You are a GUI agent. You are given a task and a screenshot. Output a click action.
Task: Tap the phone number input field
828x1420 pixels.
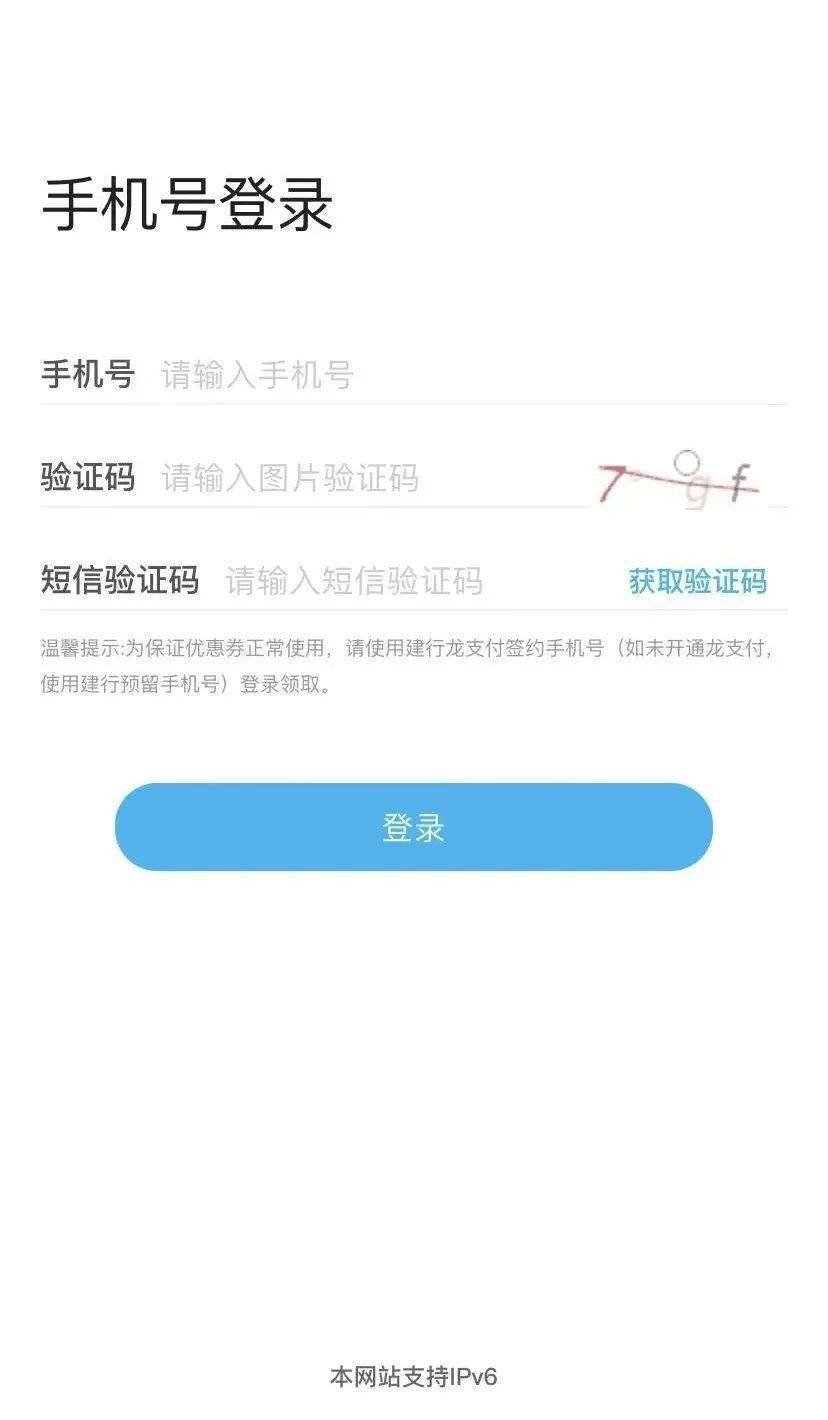pos(472,376)
